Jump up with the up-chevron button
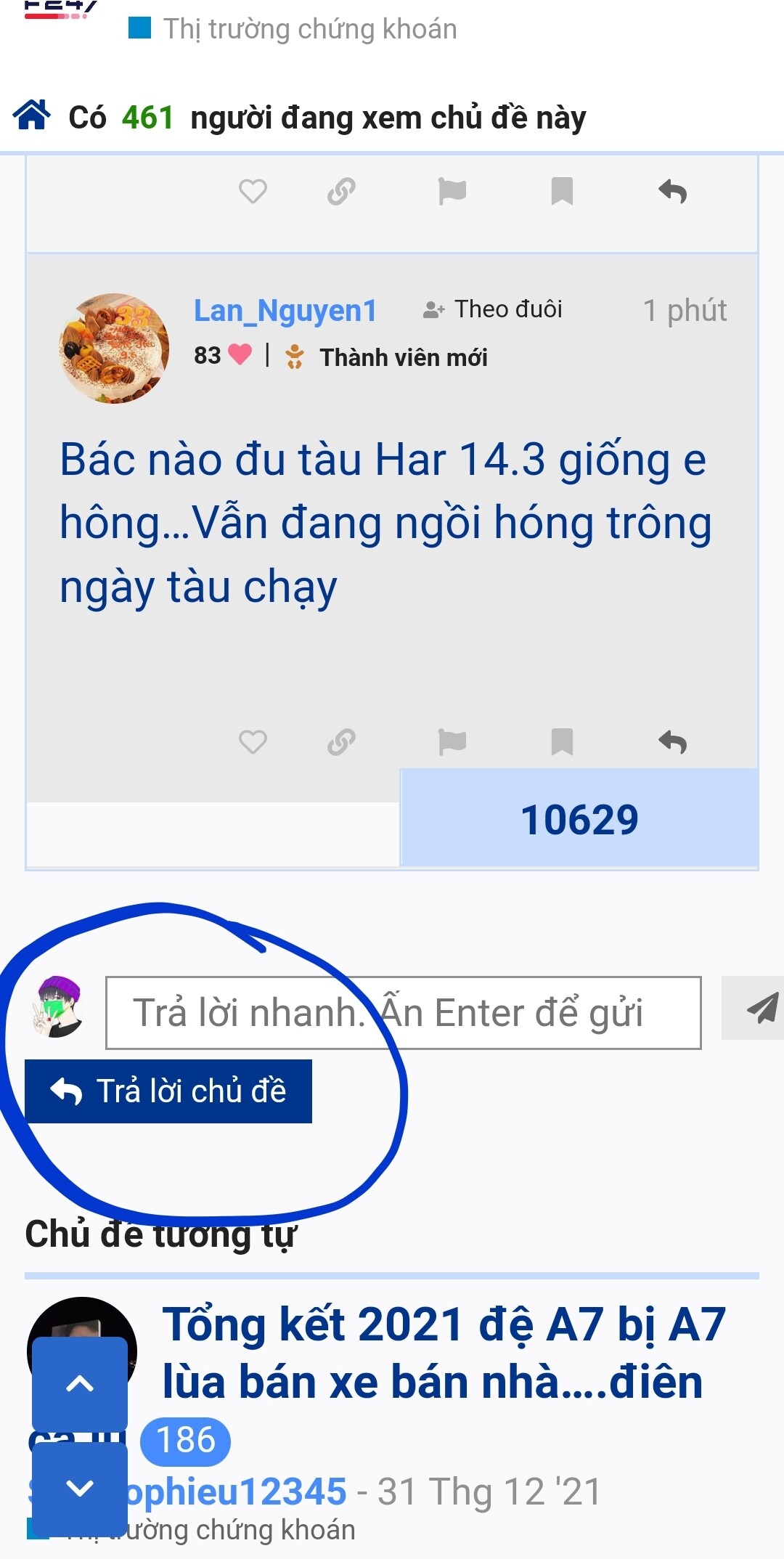 tap(80, 1384)
